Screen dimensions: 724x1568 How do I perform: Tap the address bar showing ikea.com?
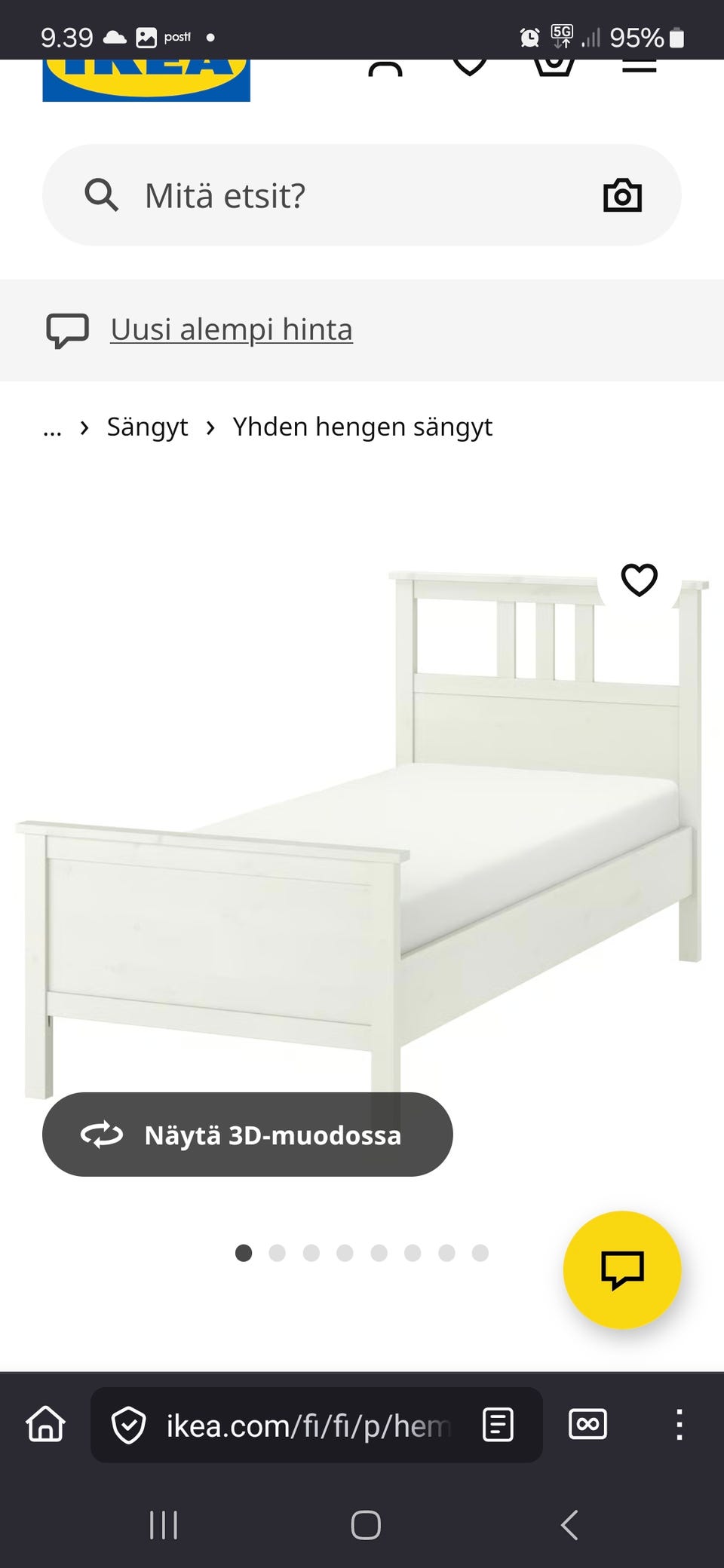[302, 1424]
